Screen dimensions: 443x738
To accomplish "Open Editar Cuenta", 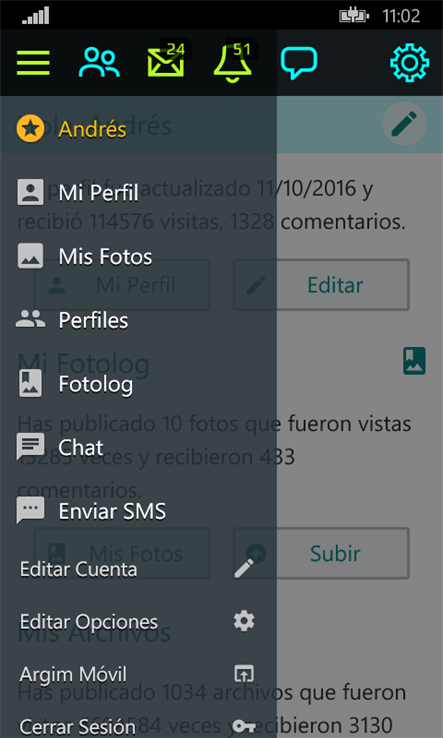I will (138, 569).
